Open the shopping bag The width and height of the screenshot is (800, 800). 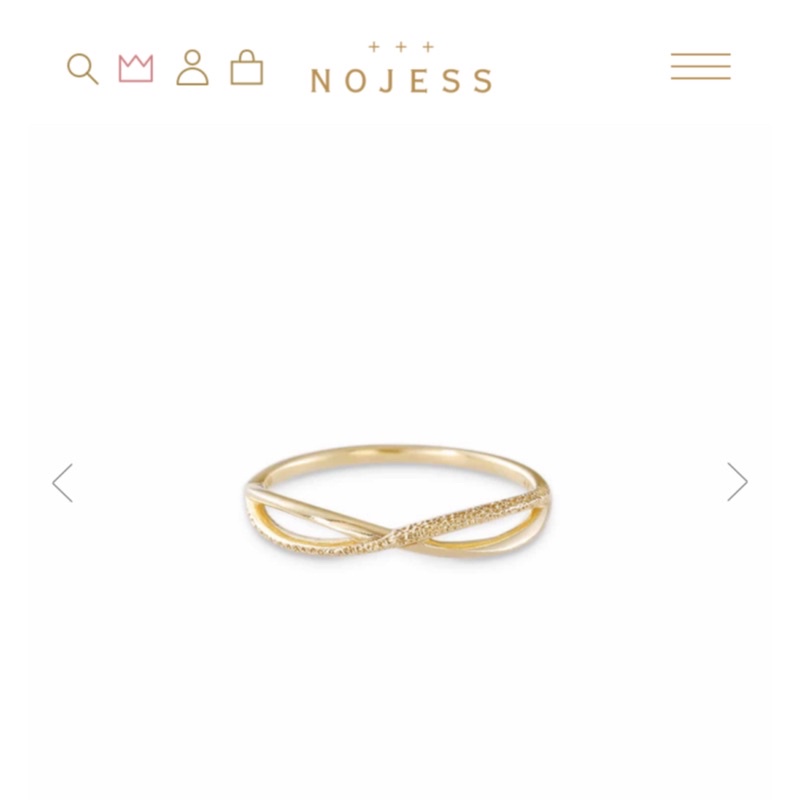247,67
